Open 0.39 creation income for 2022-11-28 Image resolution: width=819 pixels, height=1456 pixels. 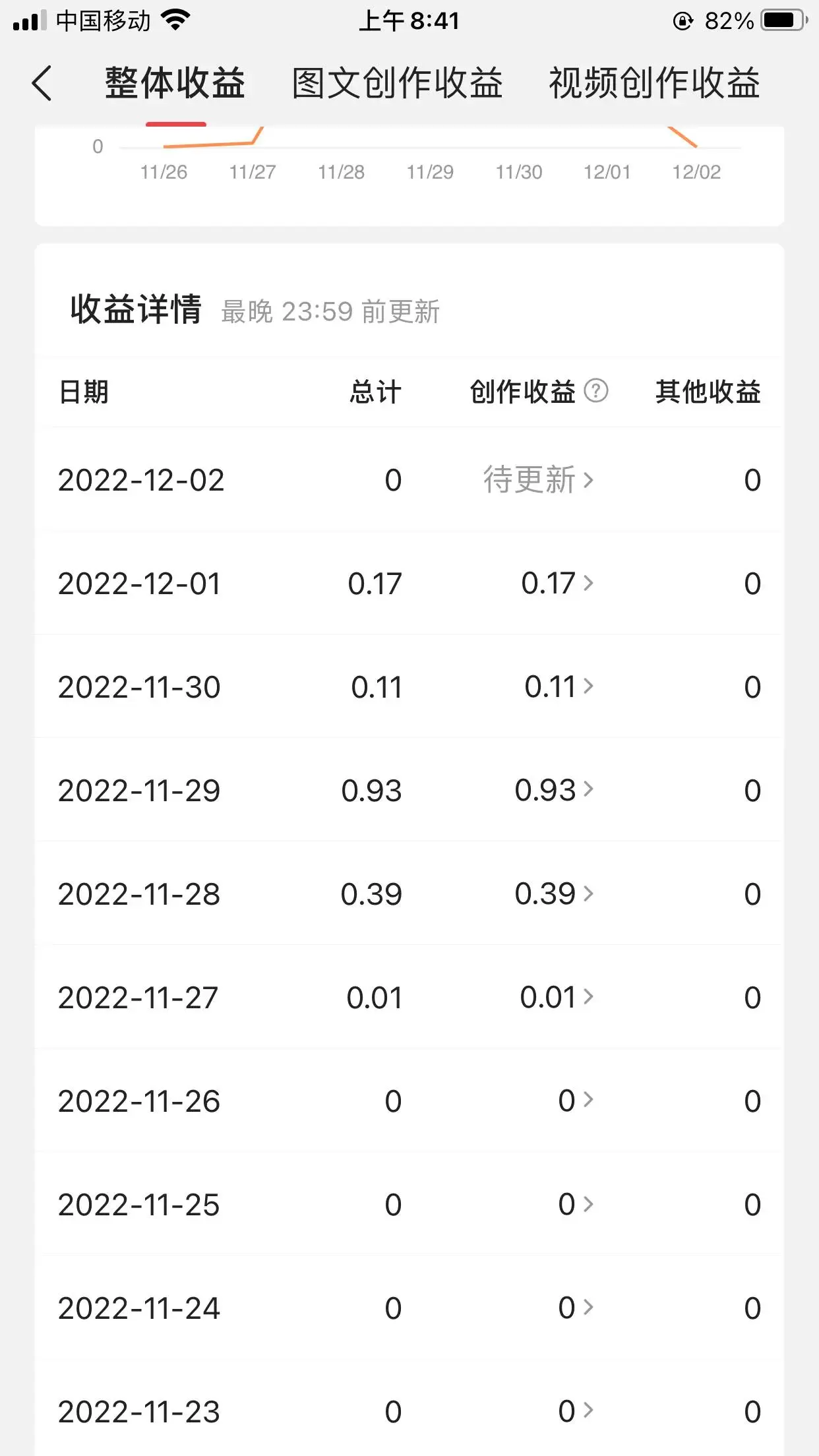pos(554,894)
